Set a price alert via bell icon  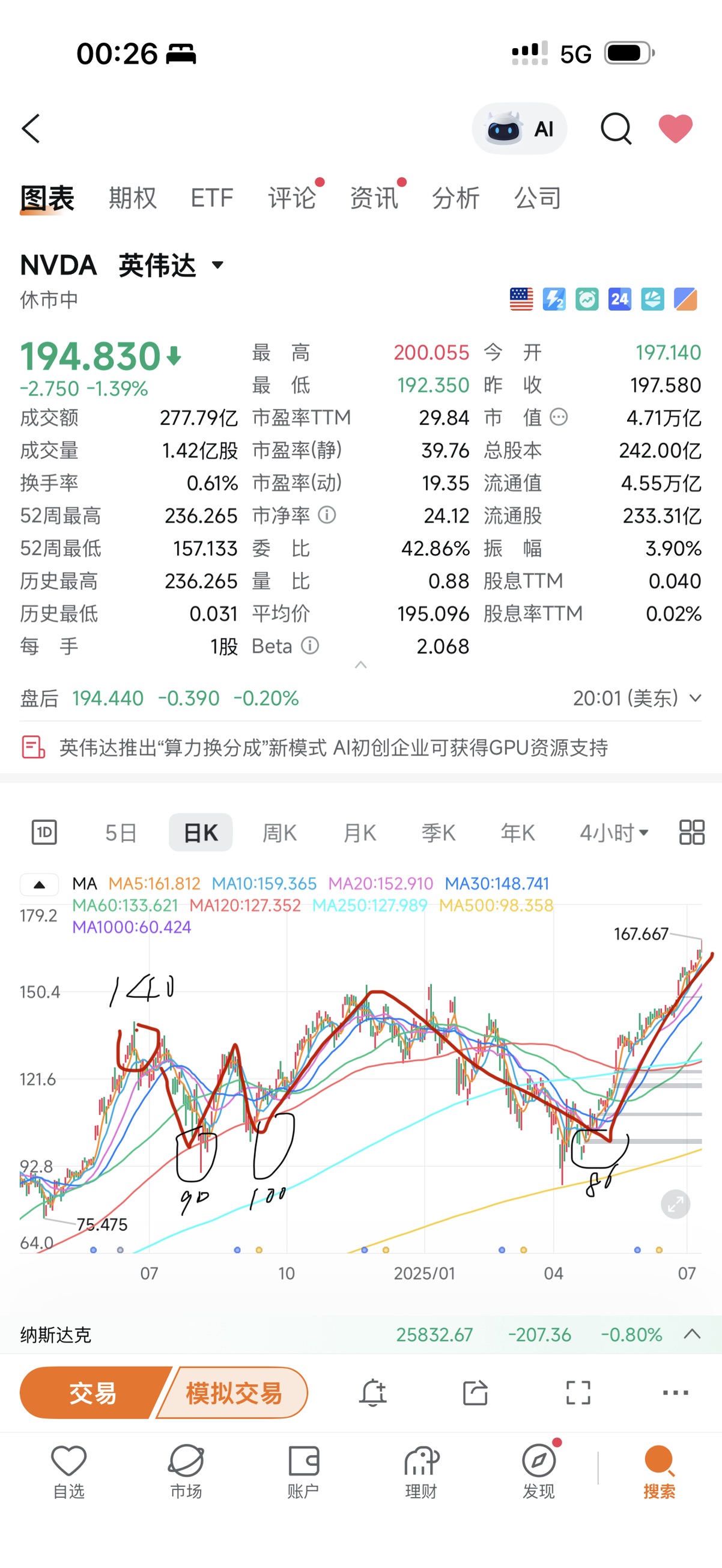click(x=372, y=1392)
